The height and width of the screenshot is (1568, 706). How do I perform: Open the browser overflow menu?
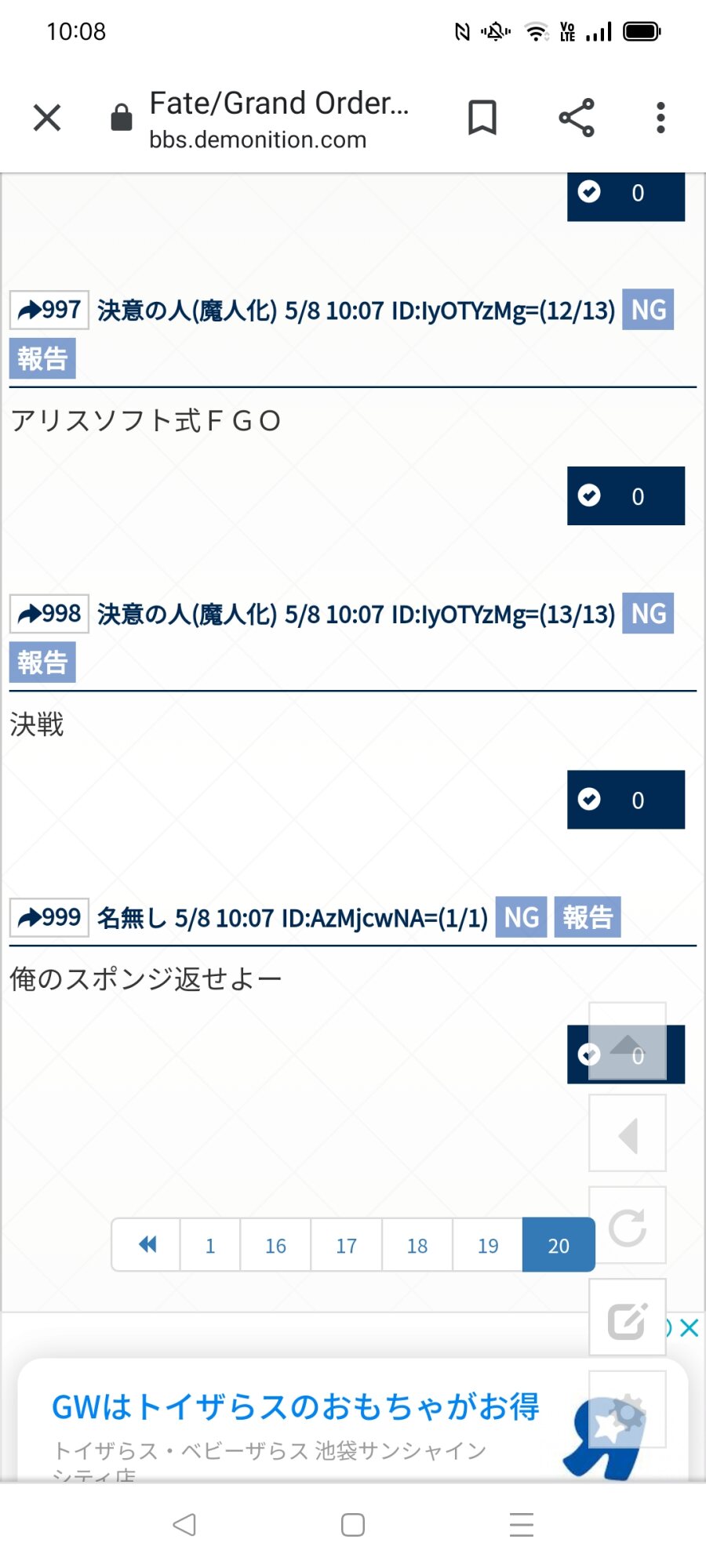[x=661, y=118]
